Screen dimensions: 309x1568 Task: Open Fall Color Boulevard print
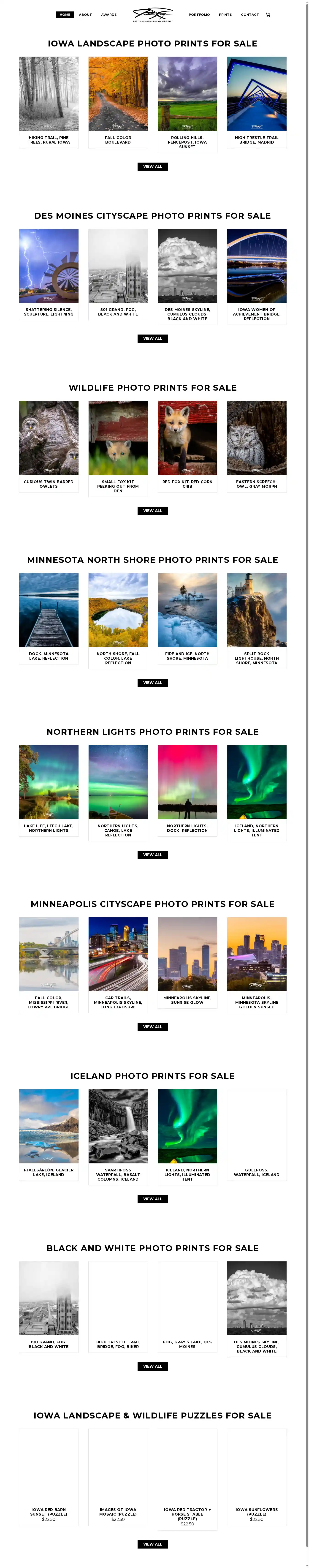tap(118, 94)
